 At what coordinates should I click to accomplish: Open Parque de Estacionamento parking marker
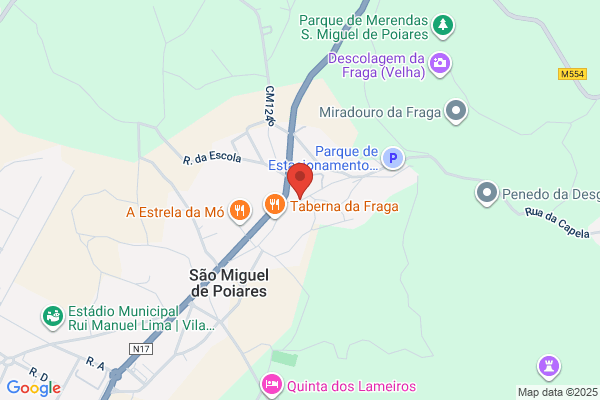point(393,158)
